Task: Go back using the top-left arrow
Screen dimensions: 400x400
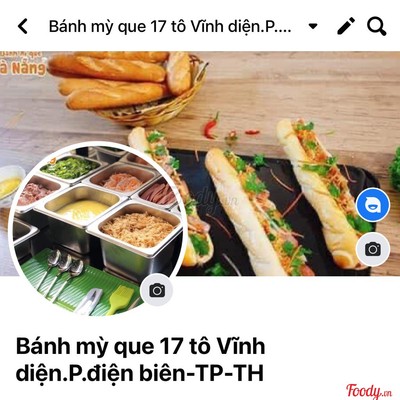Action: pos(23,26)
